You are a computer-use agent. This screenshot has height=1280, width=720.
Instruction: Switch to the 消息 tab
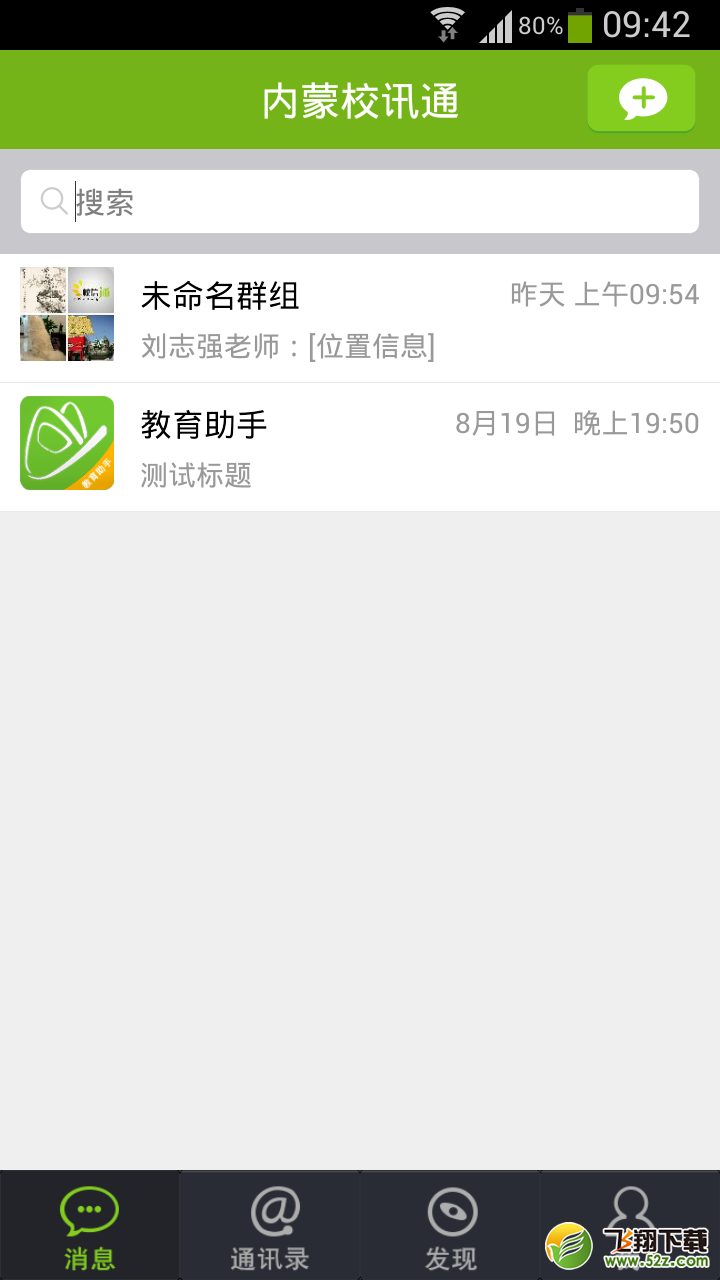click(x=90, y=1225)
